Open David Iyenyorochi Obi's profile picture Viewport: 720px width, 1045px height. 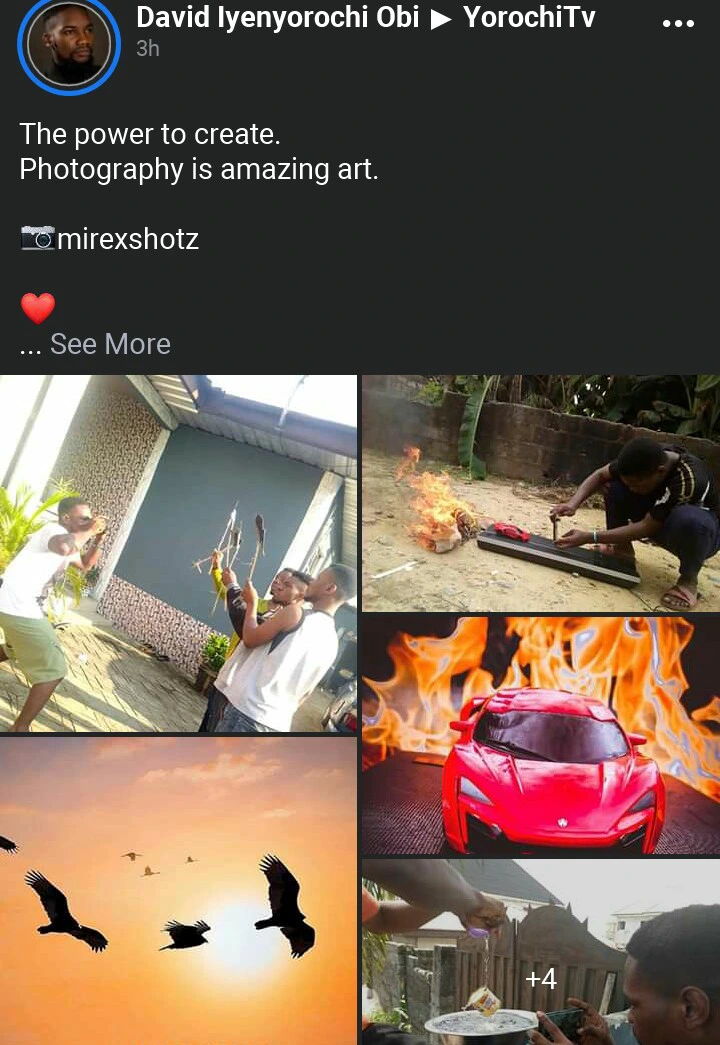click(69, 45)
